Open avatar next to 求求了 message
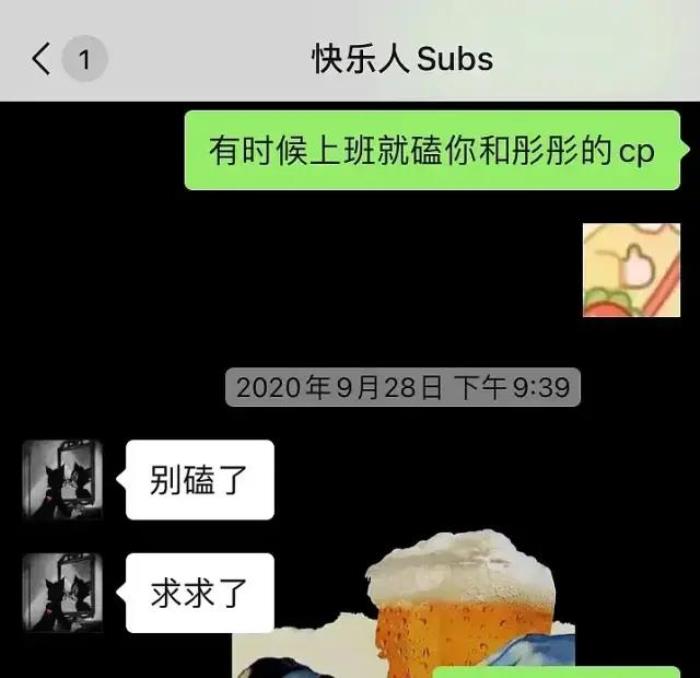700x678 pixels. pyautogui.click(x=62, y=592)
